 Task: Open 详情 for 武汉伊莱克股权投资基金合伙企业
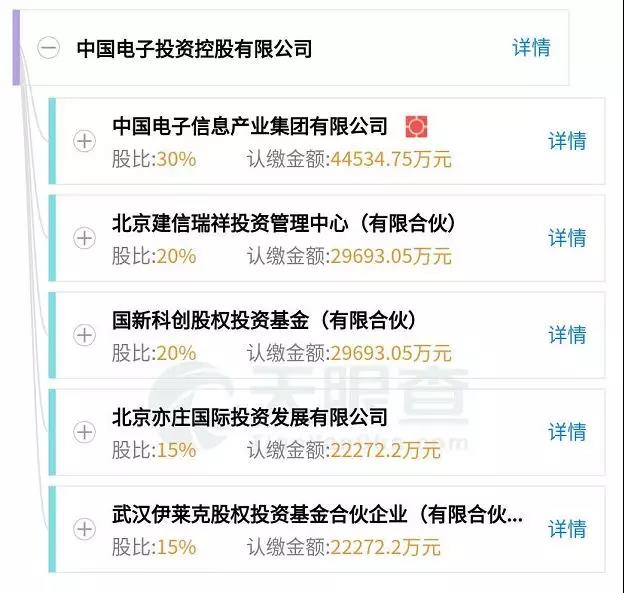pos(567,529)
